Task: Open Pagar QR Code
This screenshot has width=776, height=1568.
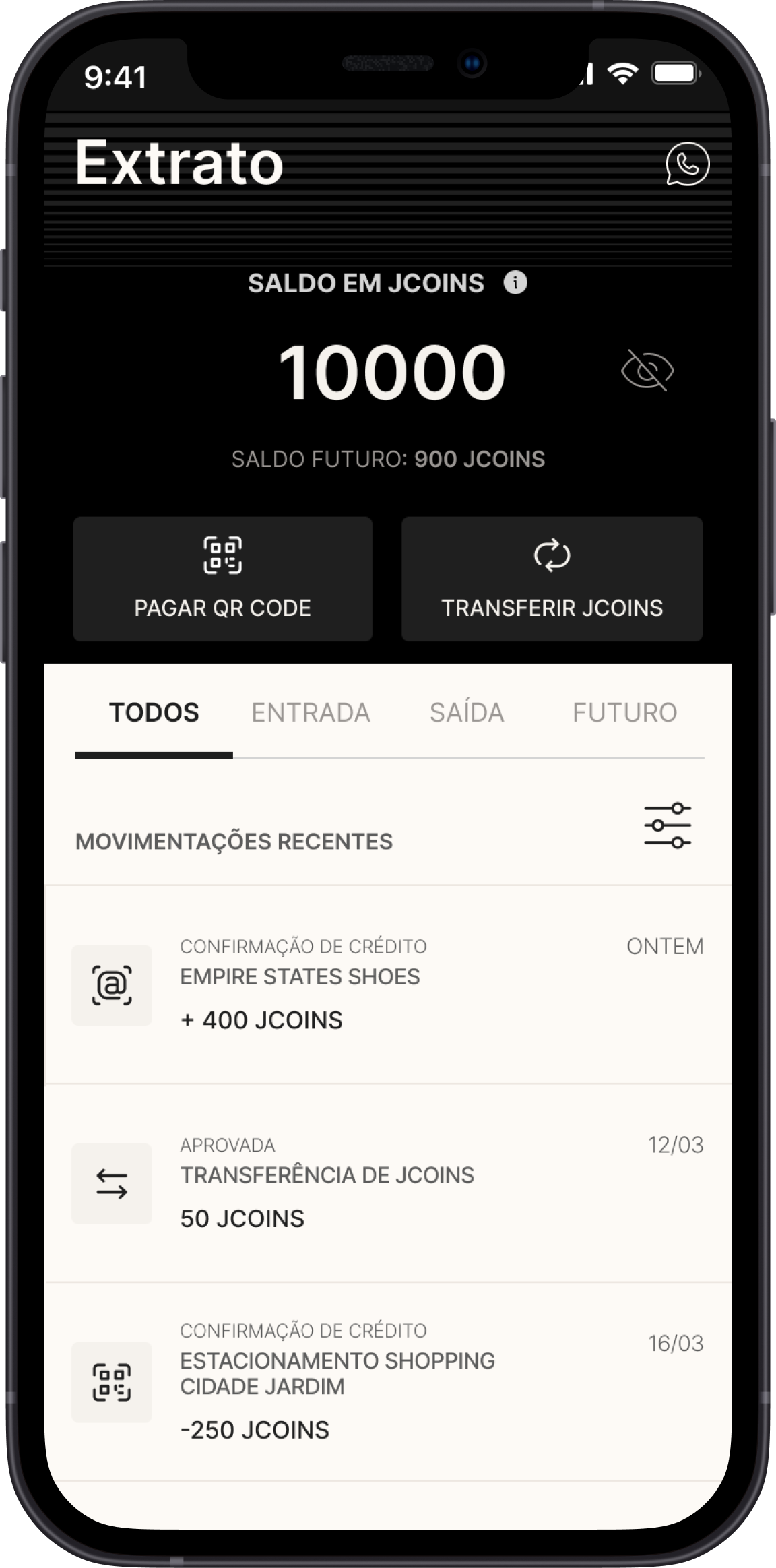Action: (222, 579)
